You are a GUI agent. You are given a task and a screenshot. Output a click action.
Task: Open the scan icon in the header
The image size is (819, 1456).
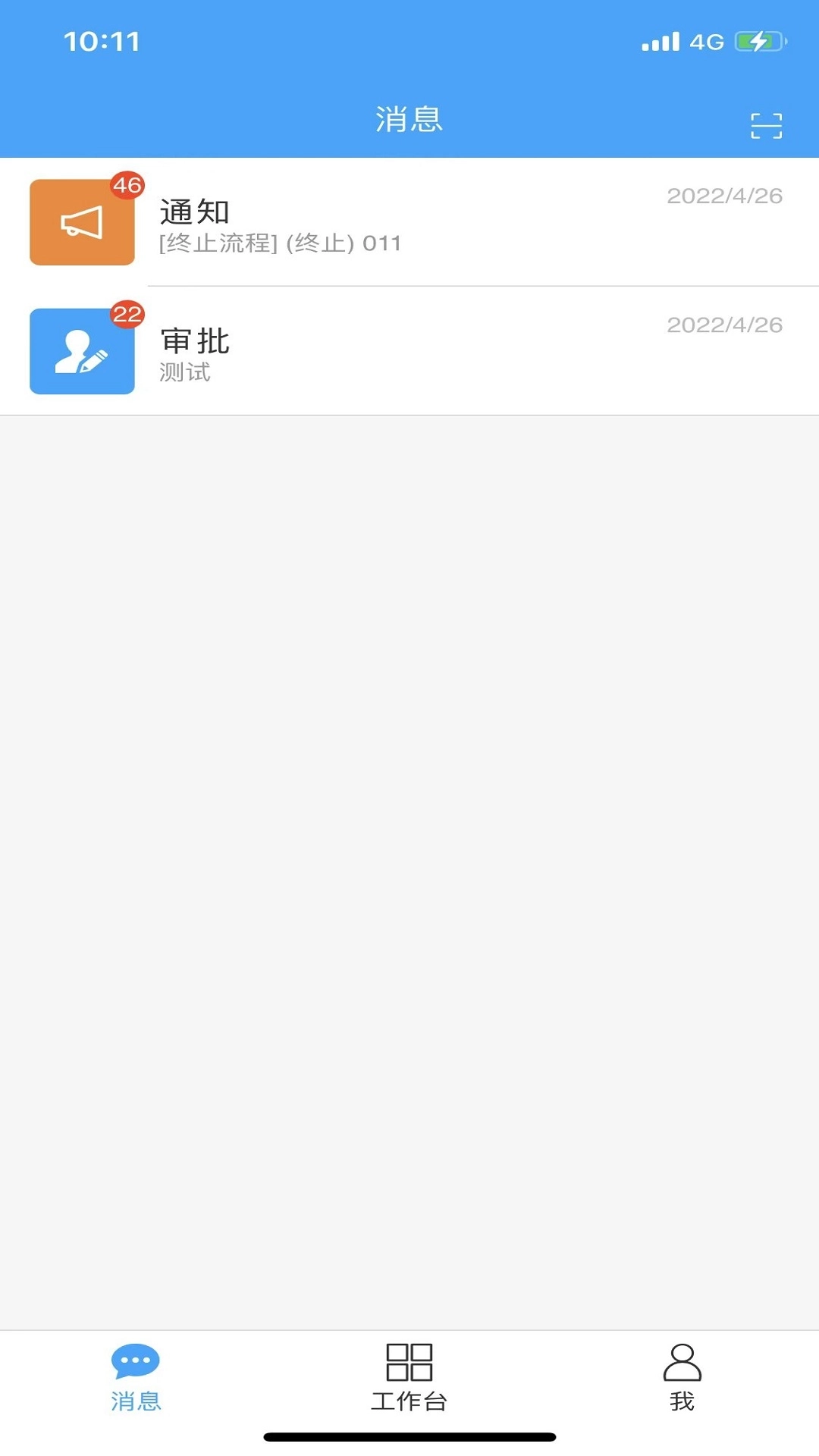click(x=766, y=125)
